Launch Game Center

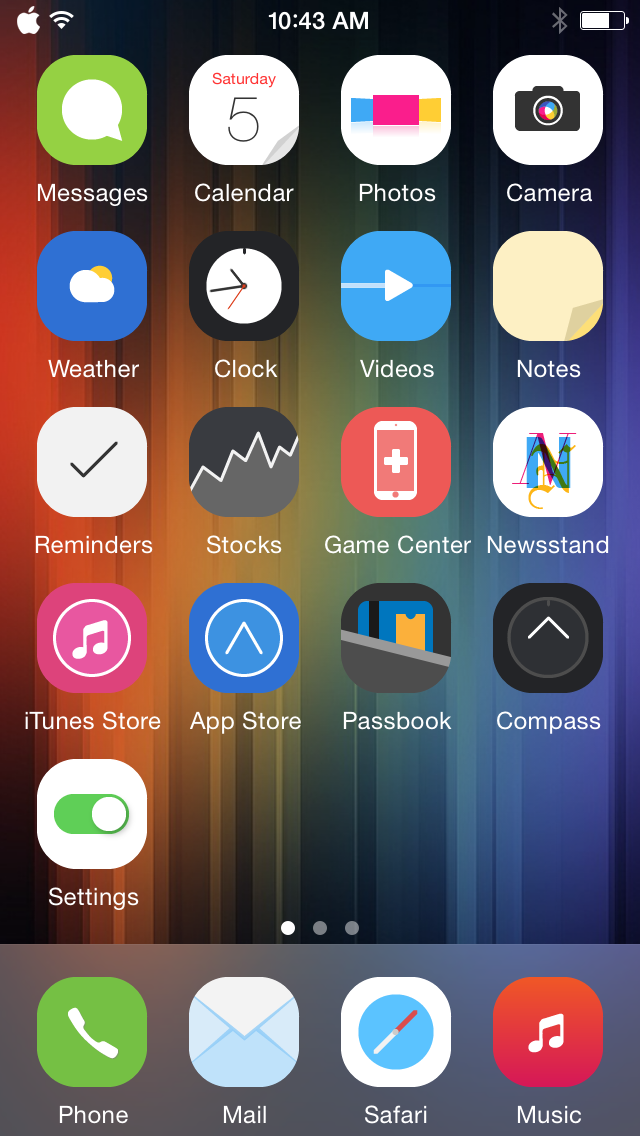pyautogui.click(x=396, y=462)
